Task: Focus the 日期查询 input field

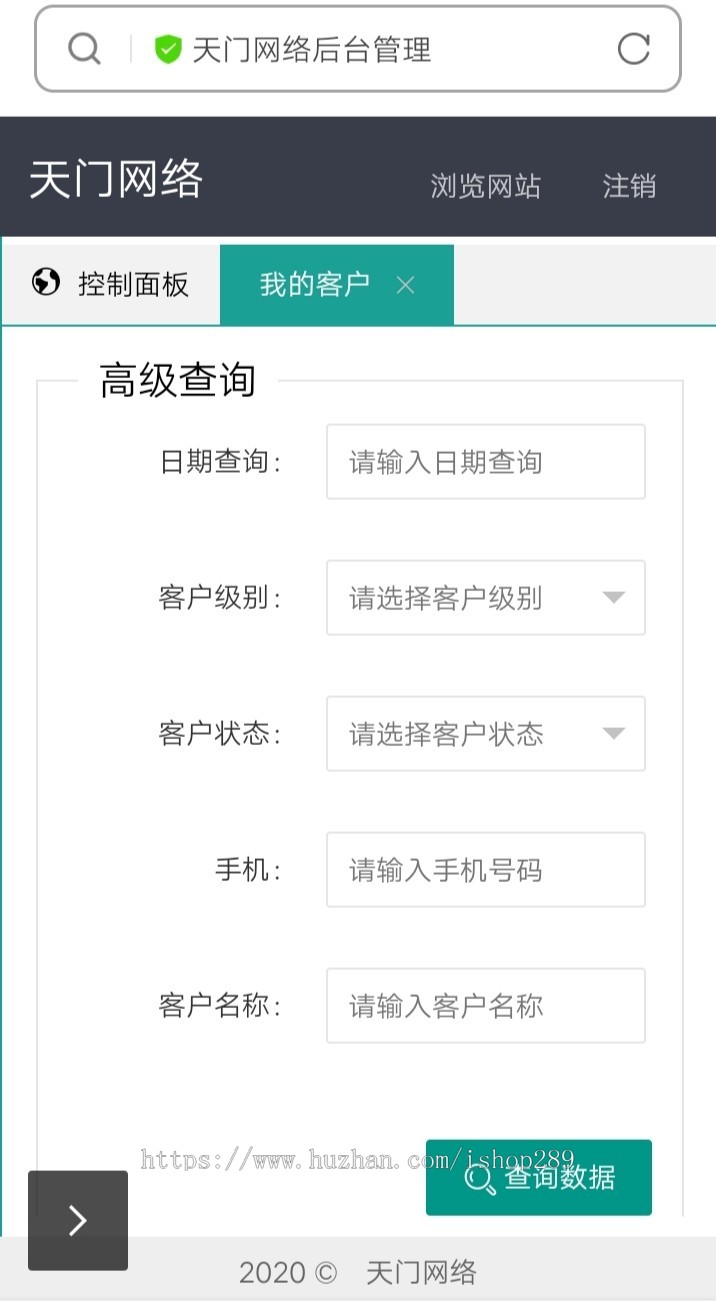Action: click(485, 462)
